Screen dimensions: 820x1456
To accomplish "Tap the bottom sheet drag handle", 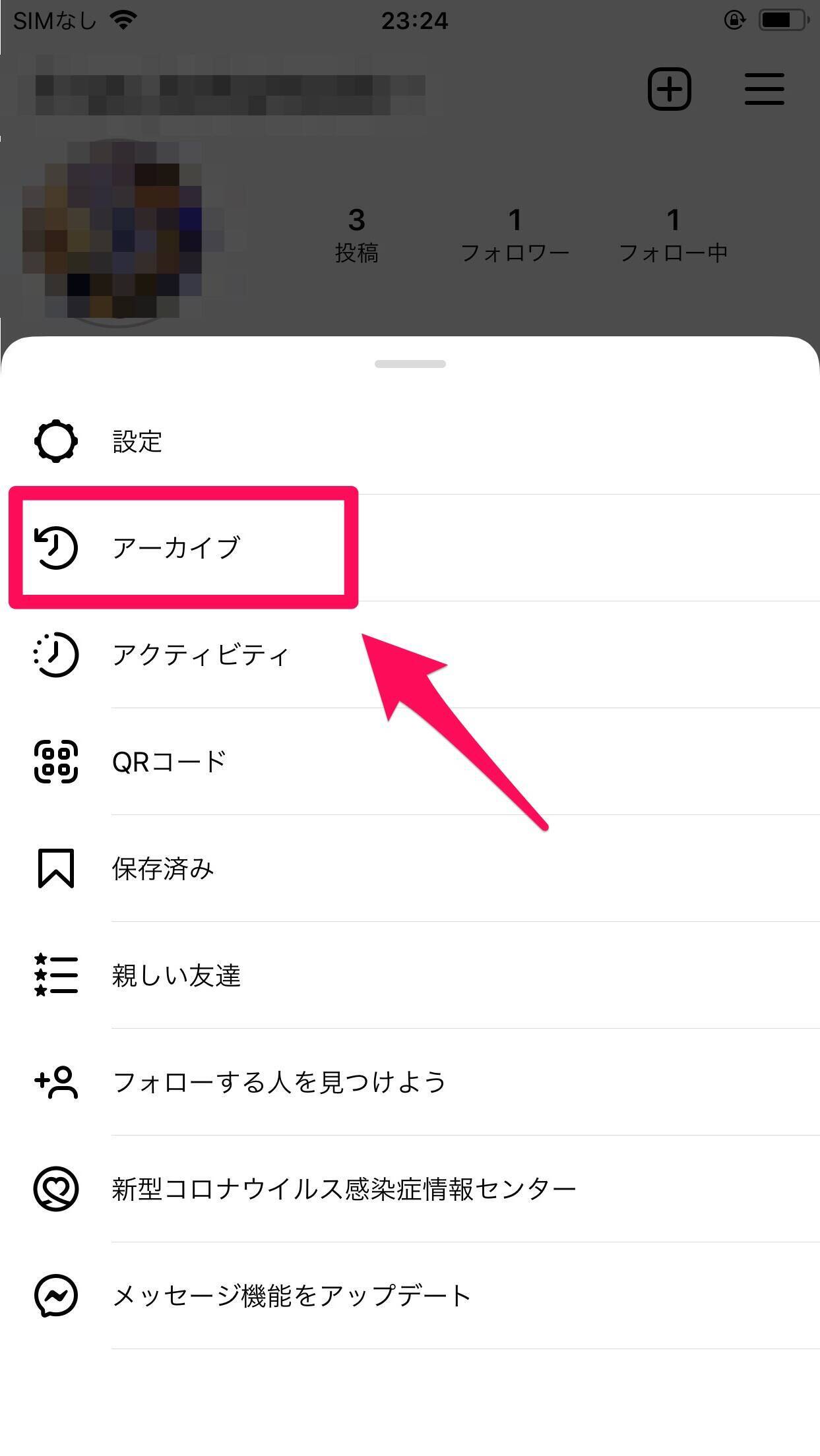I will [410, 364].
